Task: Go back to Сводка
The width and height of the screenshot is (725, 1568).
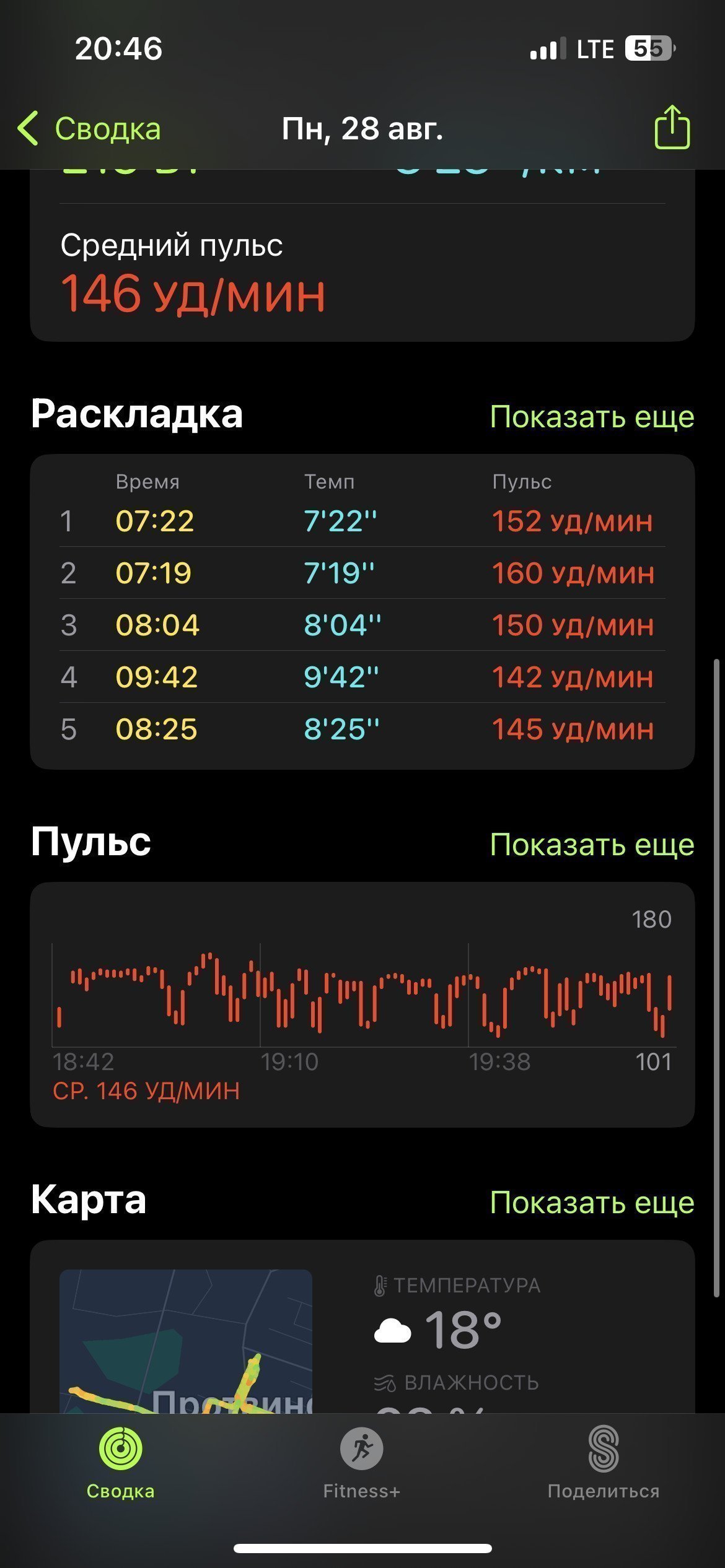Action: click(89, 129)
